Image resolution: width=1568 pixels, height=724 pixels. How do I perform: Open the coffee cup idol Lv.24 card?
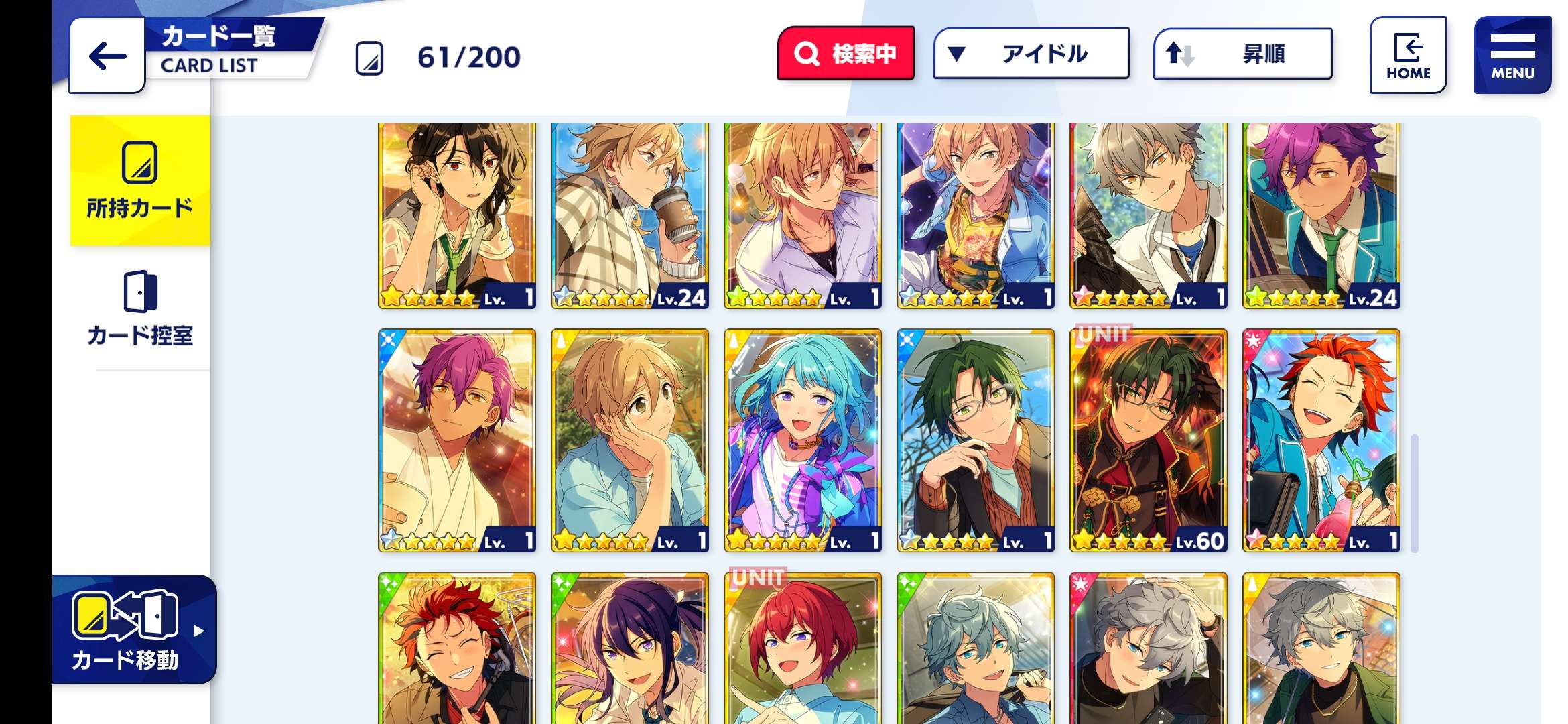point(629,215)
